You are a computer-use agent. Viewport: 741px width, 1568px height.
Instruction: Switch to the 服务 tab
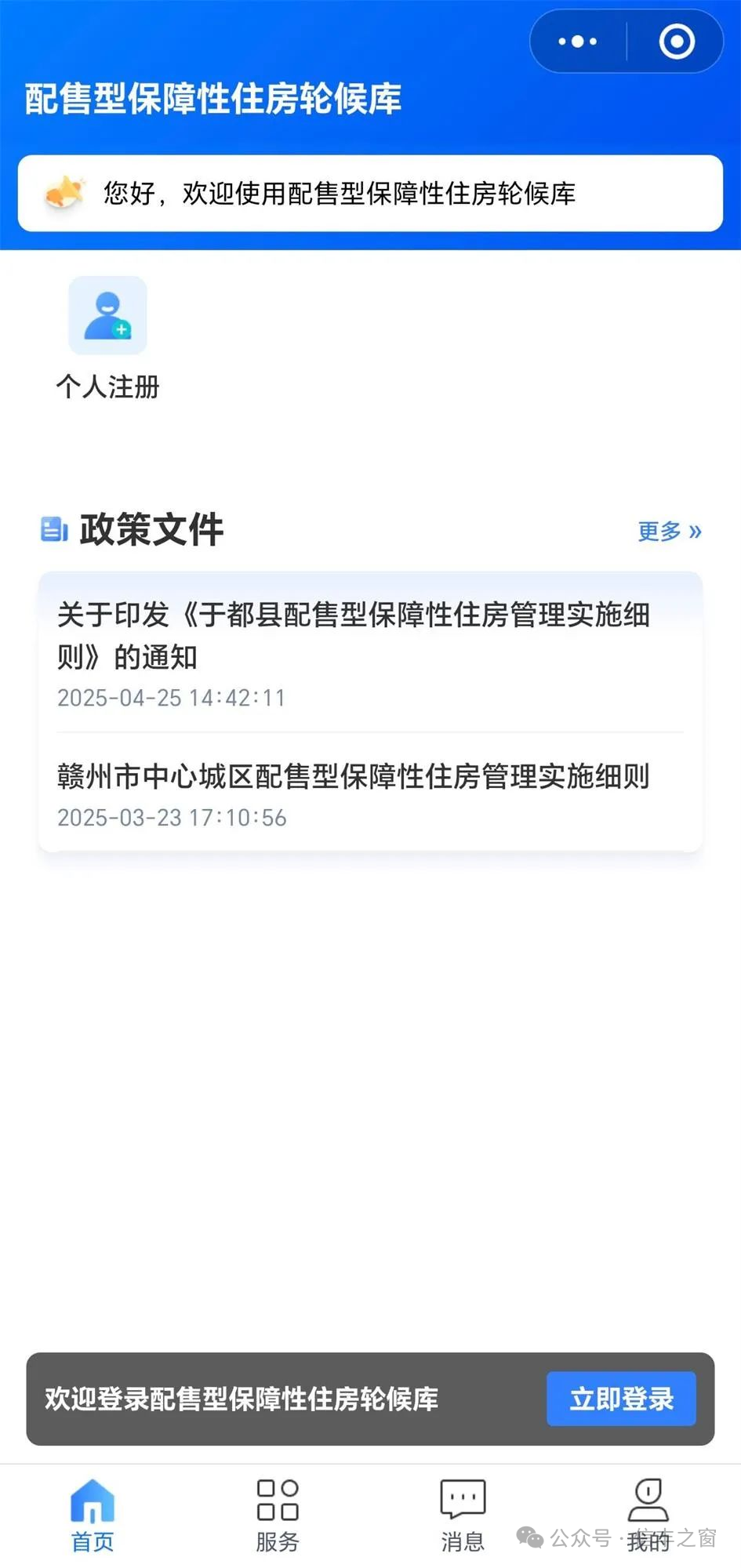278,1515
